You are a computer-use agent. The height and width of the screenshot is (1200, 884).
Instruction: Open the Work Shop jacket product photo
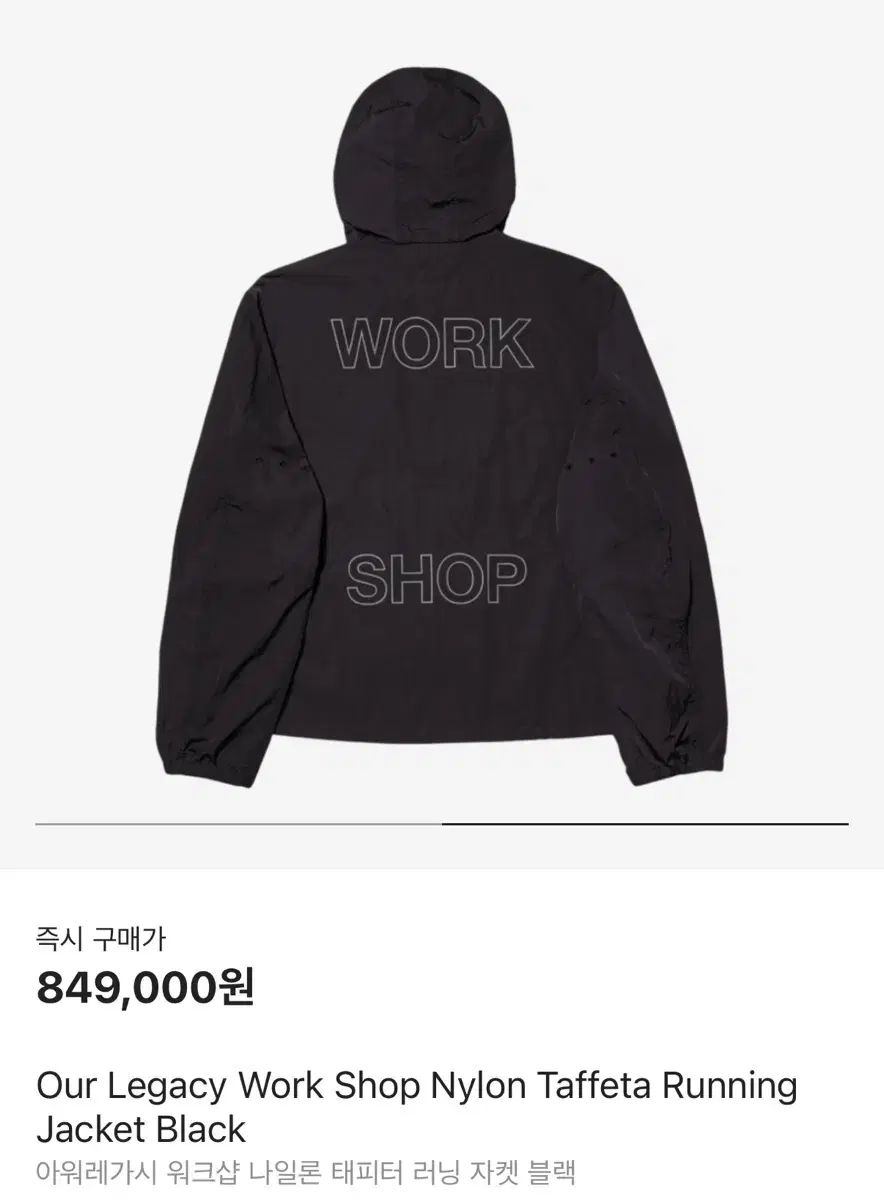click(441, 430)
